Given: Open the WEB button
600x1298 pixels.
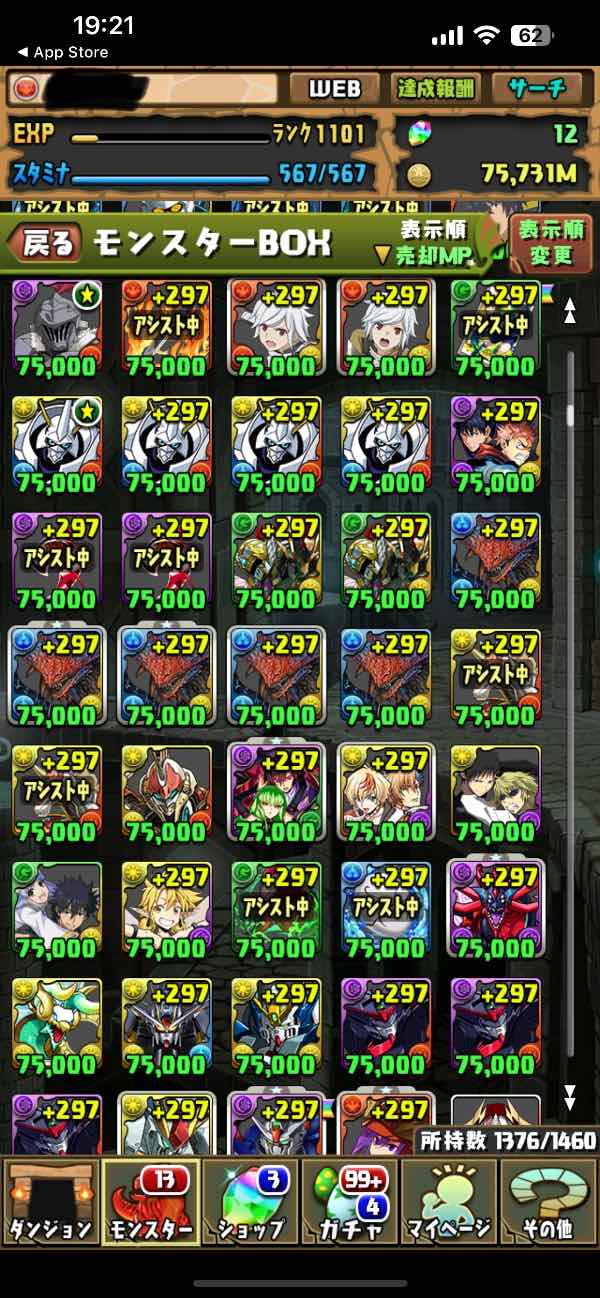Looking at the screenshot, I should pos(334,89).
